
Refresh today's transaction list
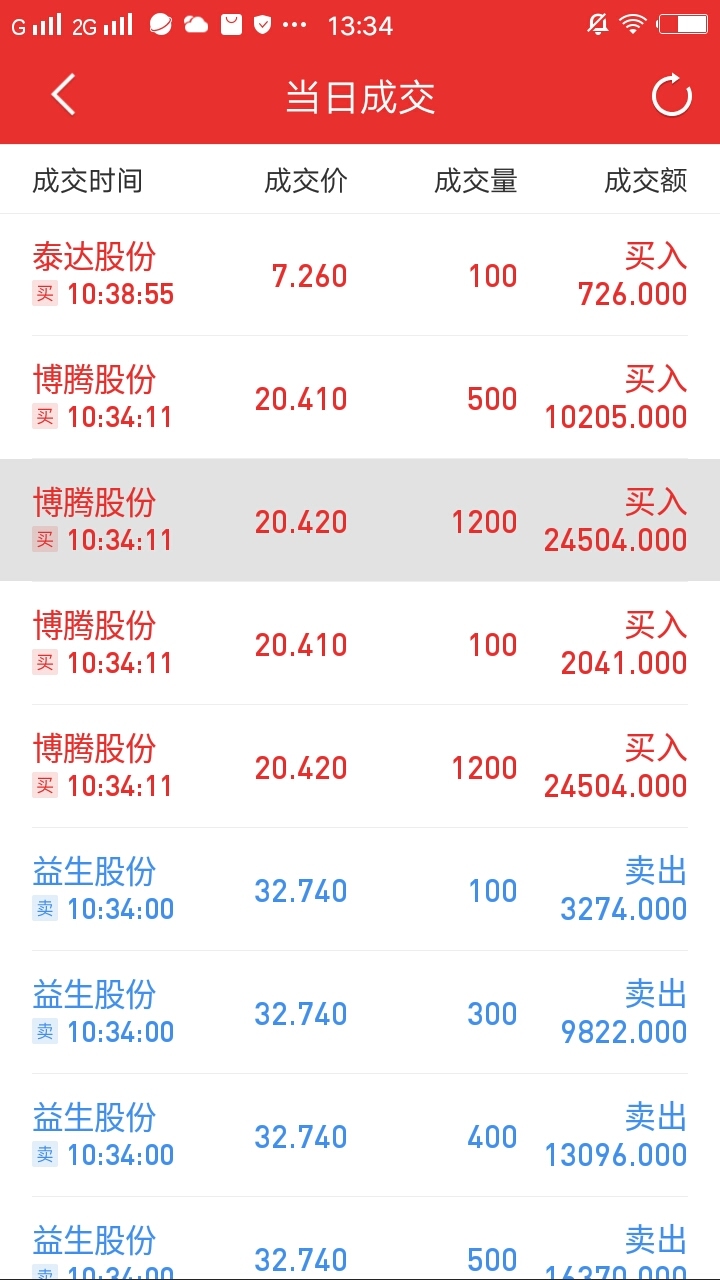[x=671, y=97]
